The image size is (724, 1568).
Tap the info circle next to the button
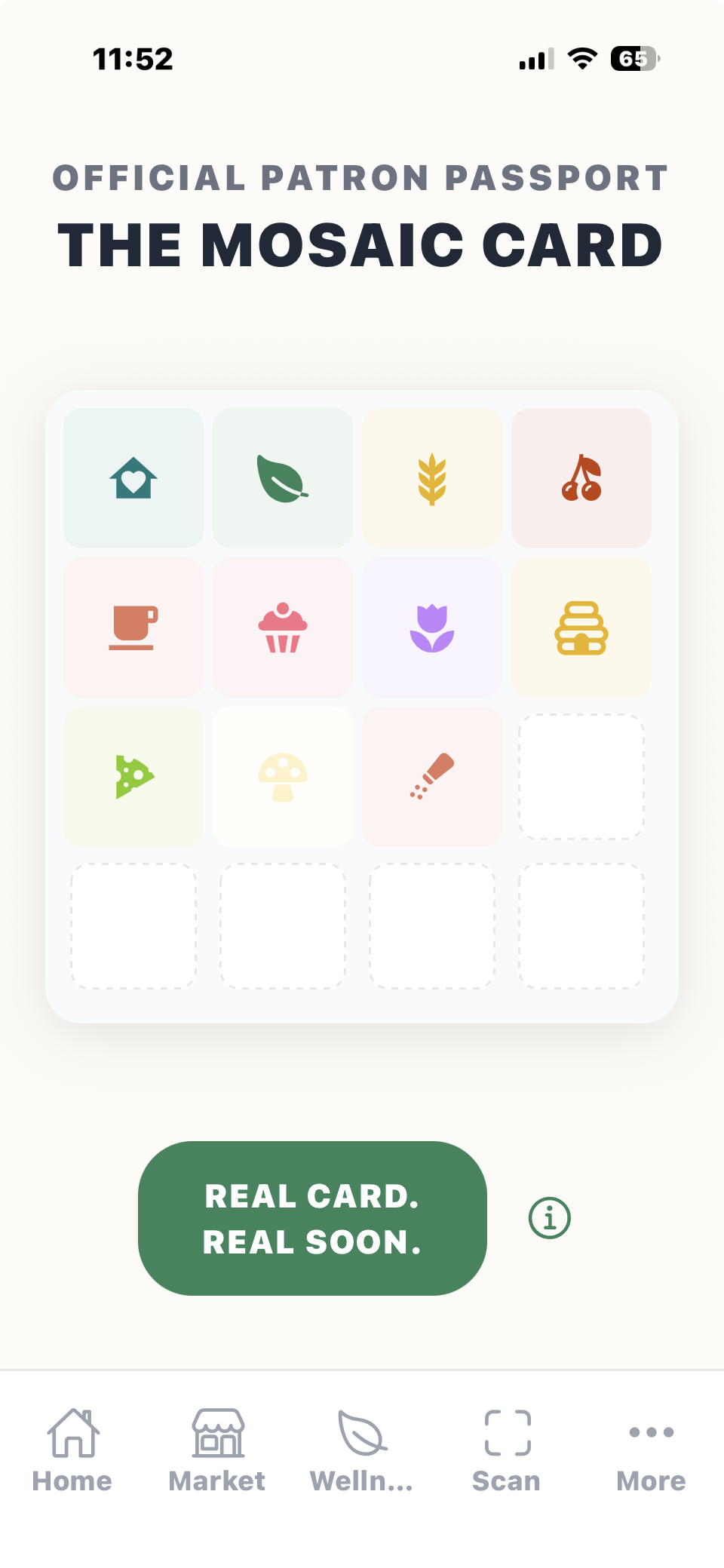click(550, 1217)
